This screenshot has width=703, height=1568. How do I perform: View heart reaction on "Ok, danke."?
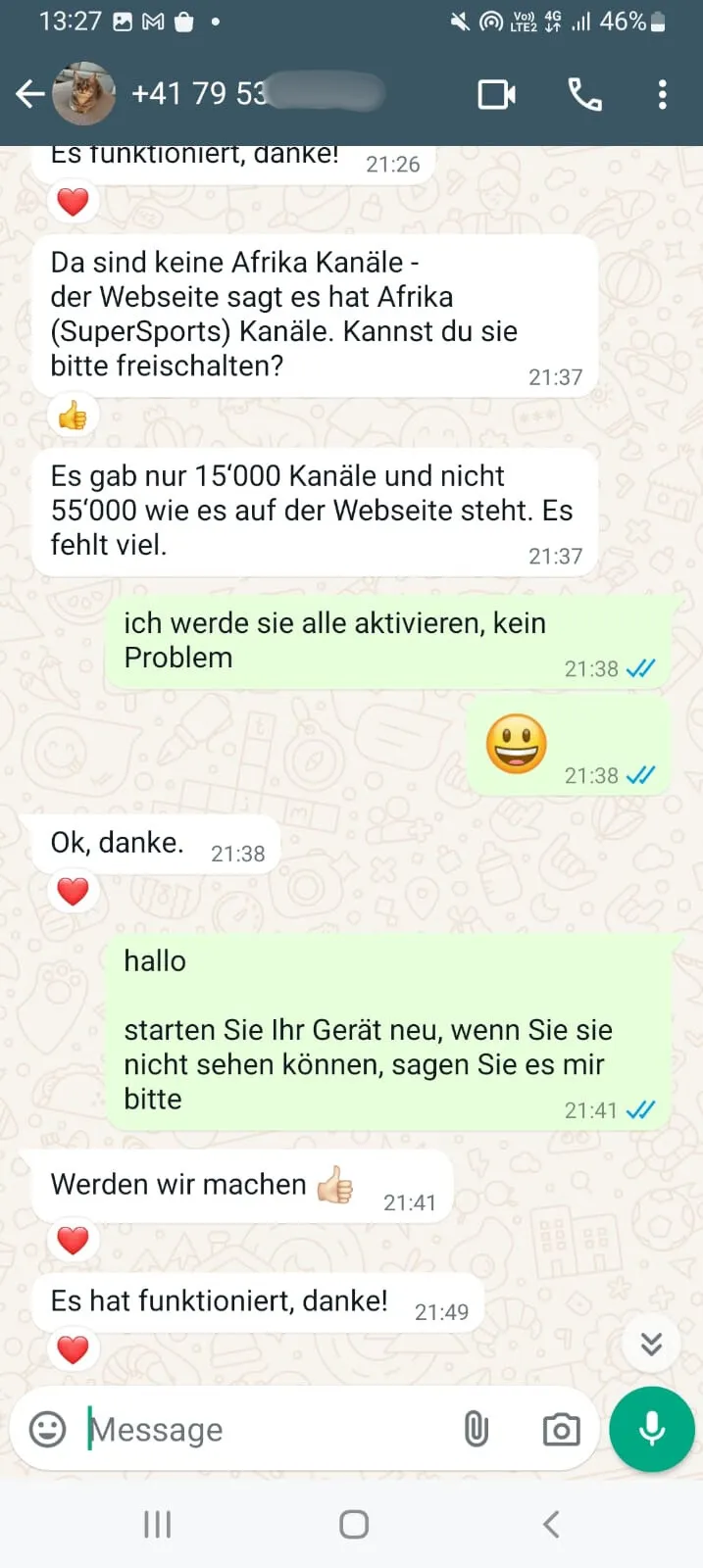pyautogui.click(x=73, y=891)
